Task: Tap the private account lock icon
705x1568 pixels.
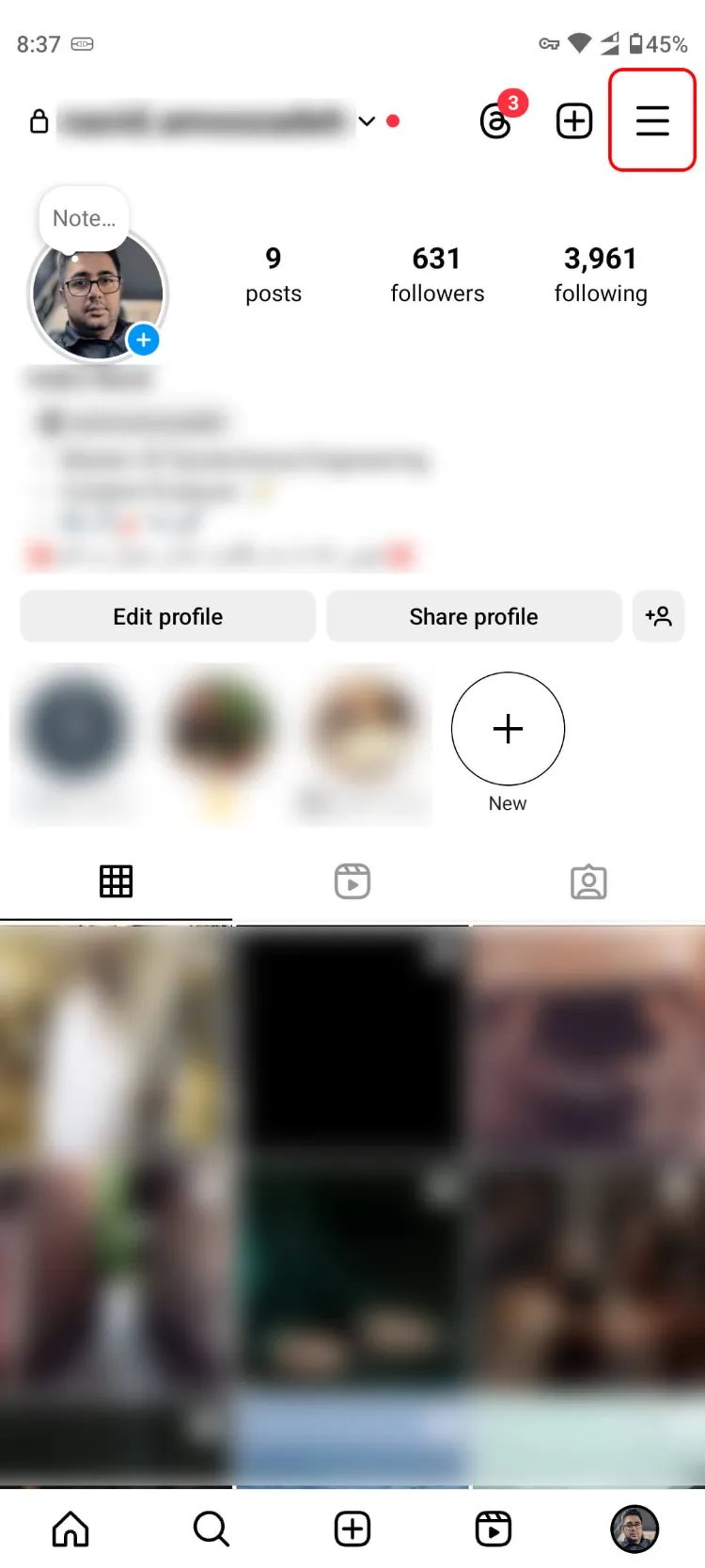Action: [39, 120]
